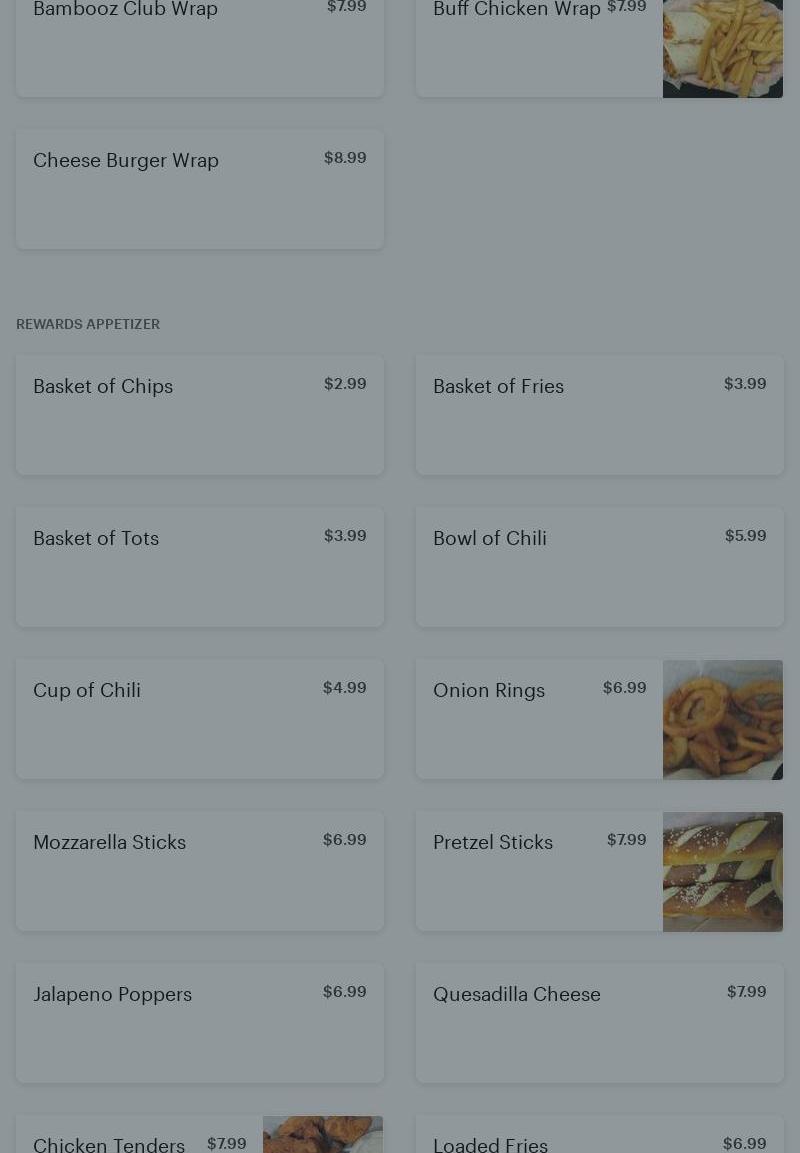Open the Pretzel Sticks item

coord(599,871)
